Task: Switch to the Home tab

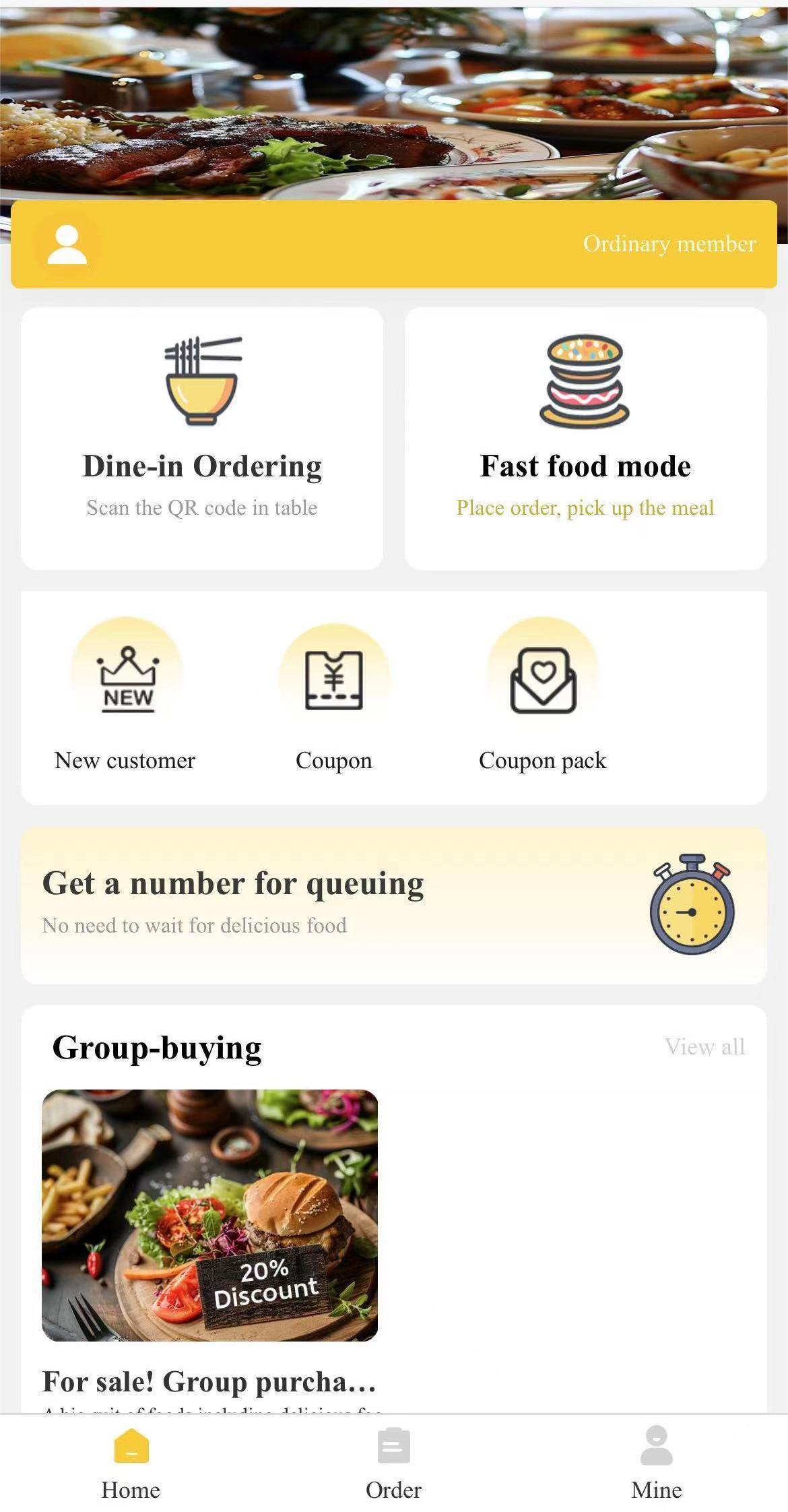Action: (x=131, y=1463)
